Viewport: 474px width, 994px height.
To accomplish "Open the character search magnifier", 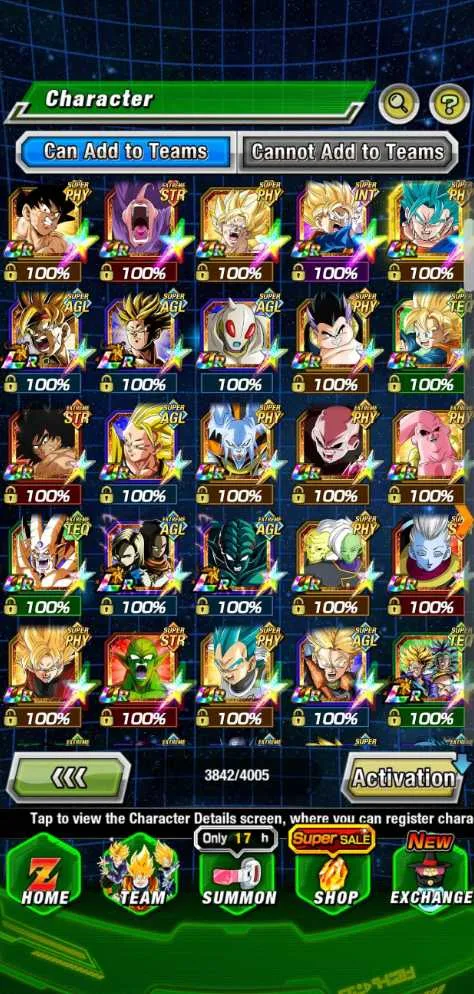I will pos(399,103).
